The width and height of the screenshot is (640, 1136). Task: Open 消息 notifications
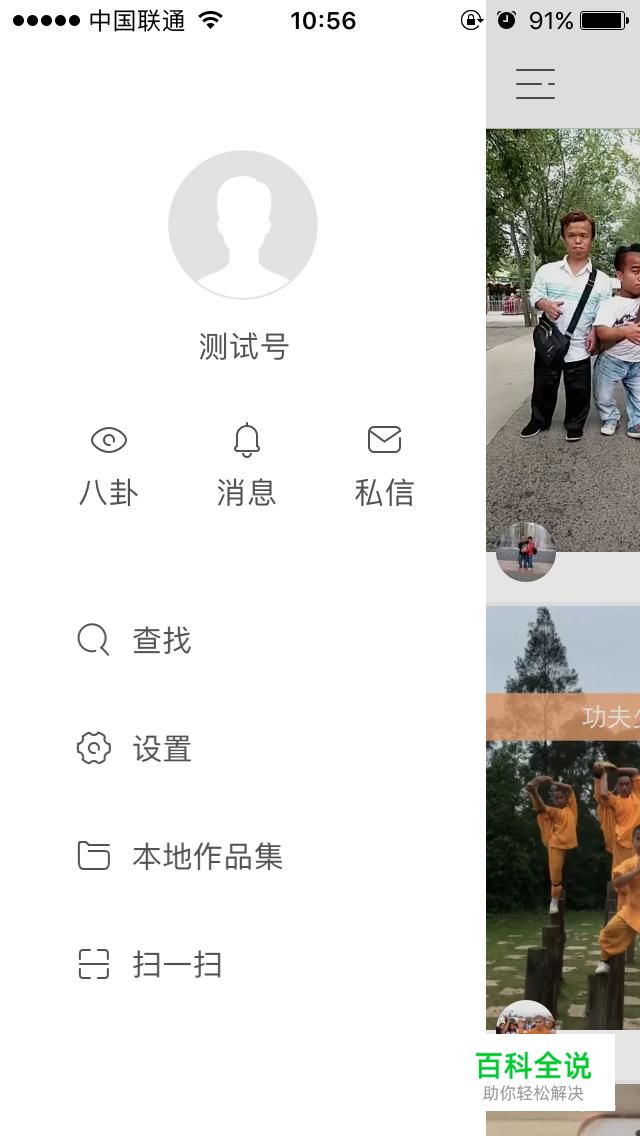(x=246, y=465)
